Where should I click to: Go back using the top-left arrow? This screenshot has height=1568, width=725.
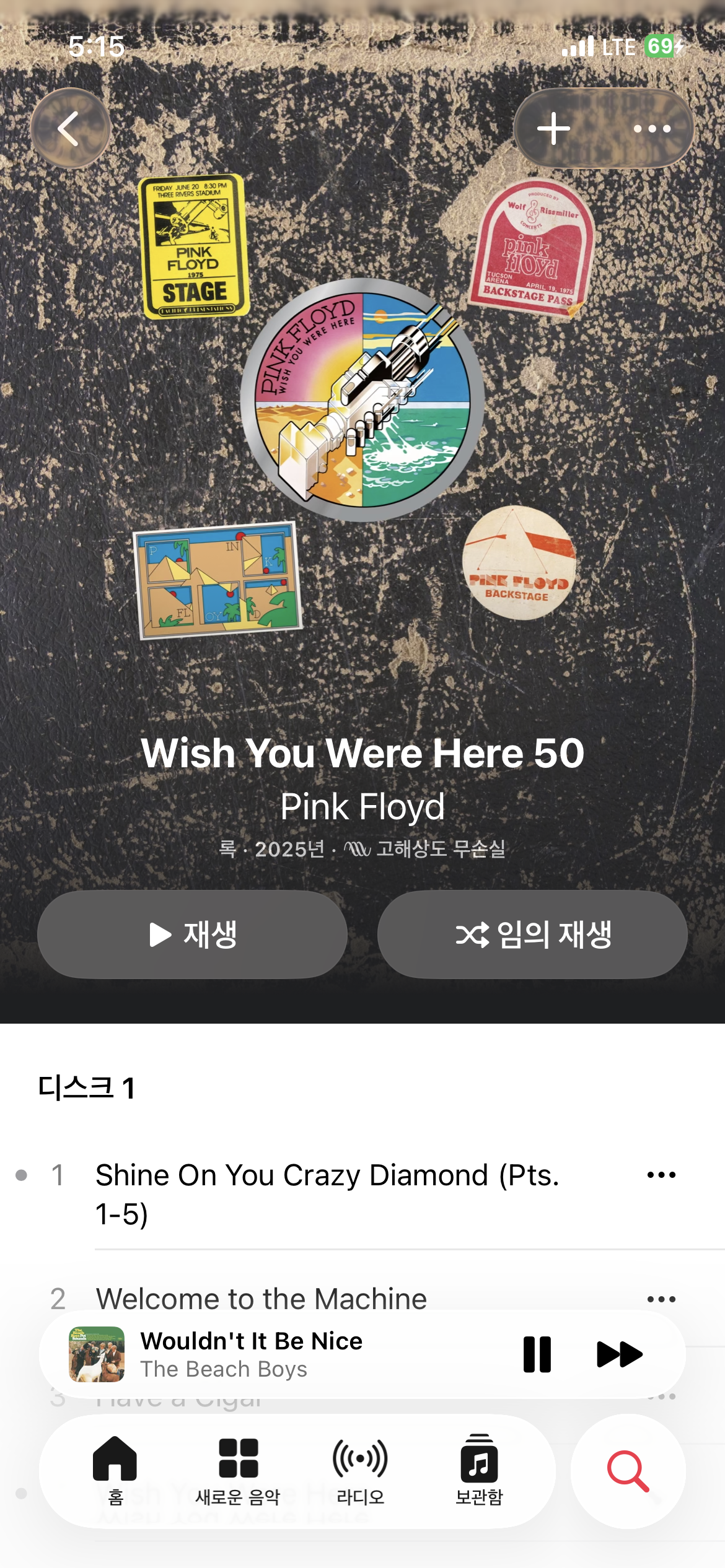[70, 128]
